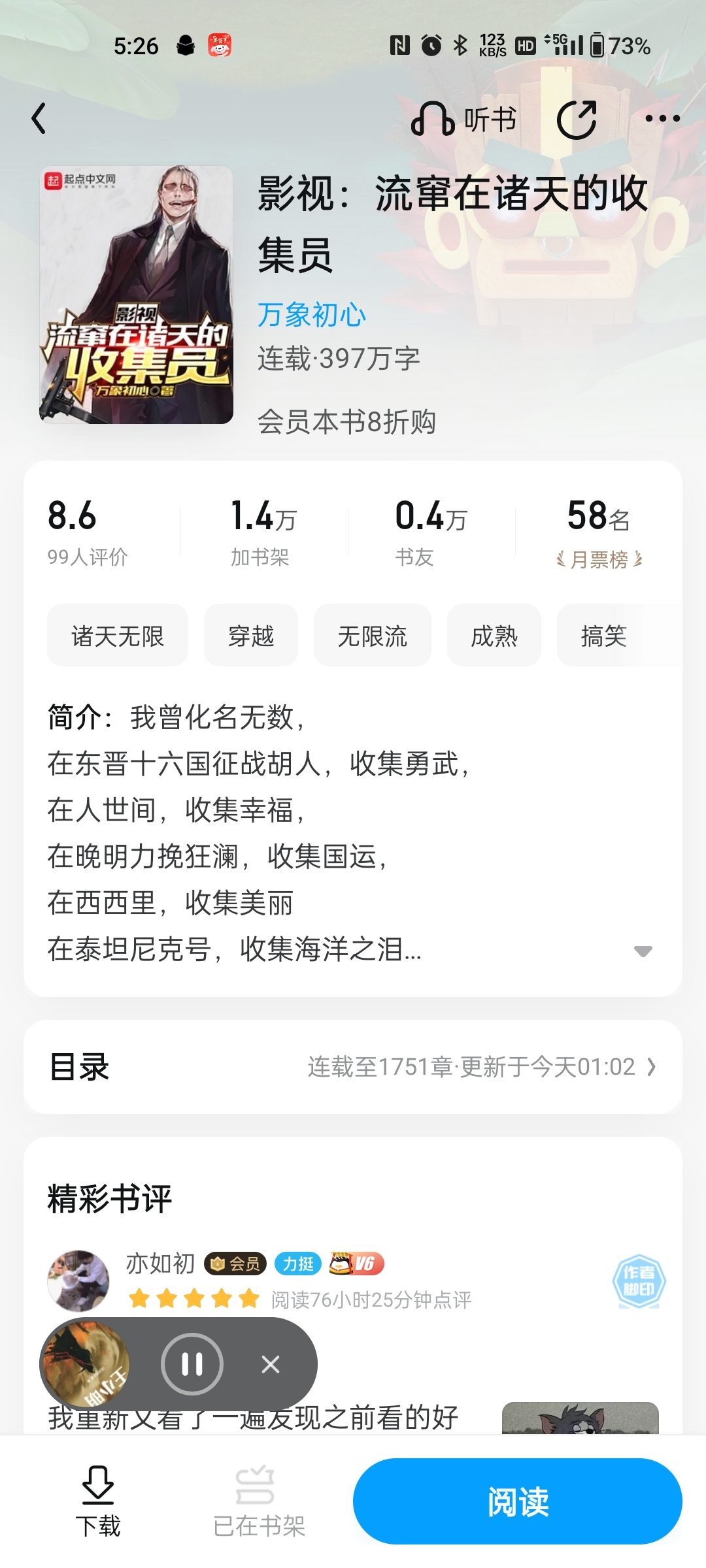Screen dimensions: 706x1568
Task: Open author 万象初心's page
Action: click(x=312, y=315)
